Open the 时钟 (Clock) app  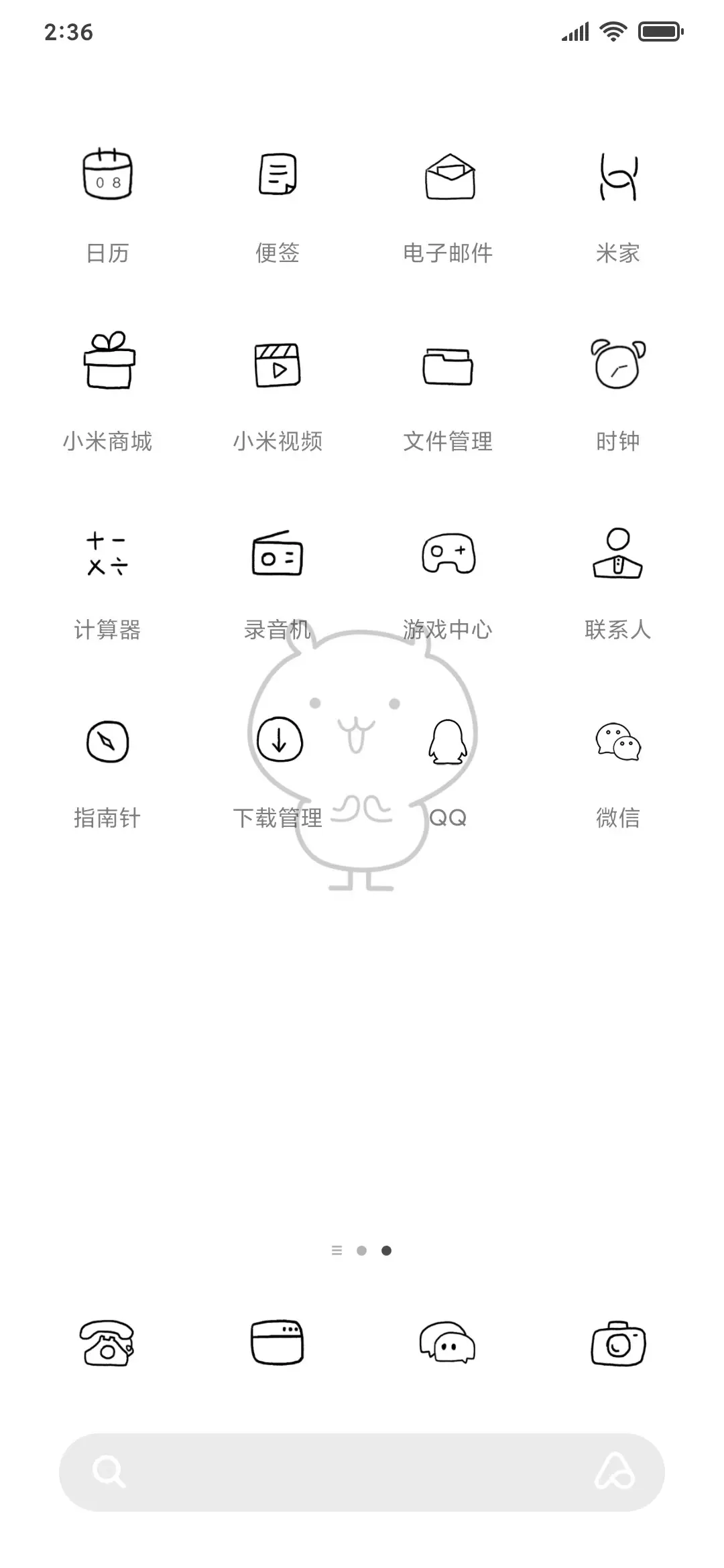[618, 365]
